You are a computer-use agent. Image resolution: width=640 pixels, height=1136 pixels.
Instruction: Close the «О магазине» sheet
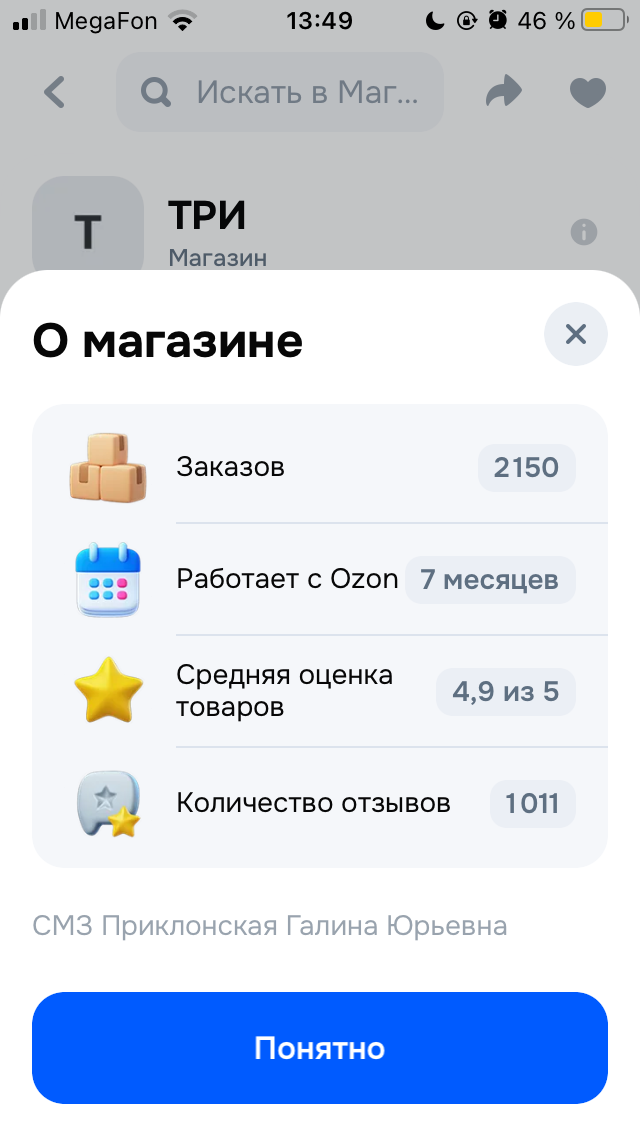(576, 334)
